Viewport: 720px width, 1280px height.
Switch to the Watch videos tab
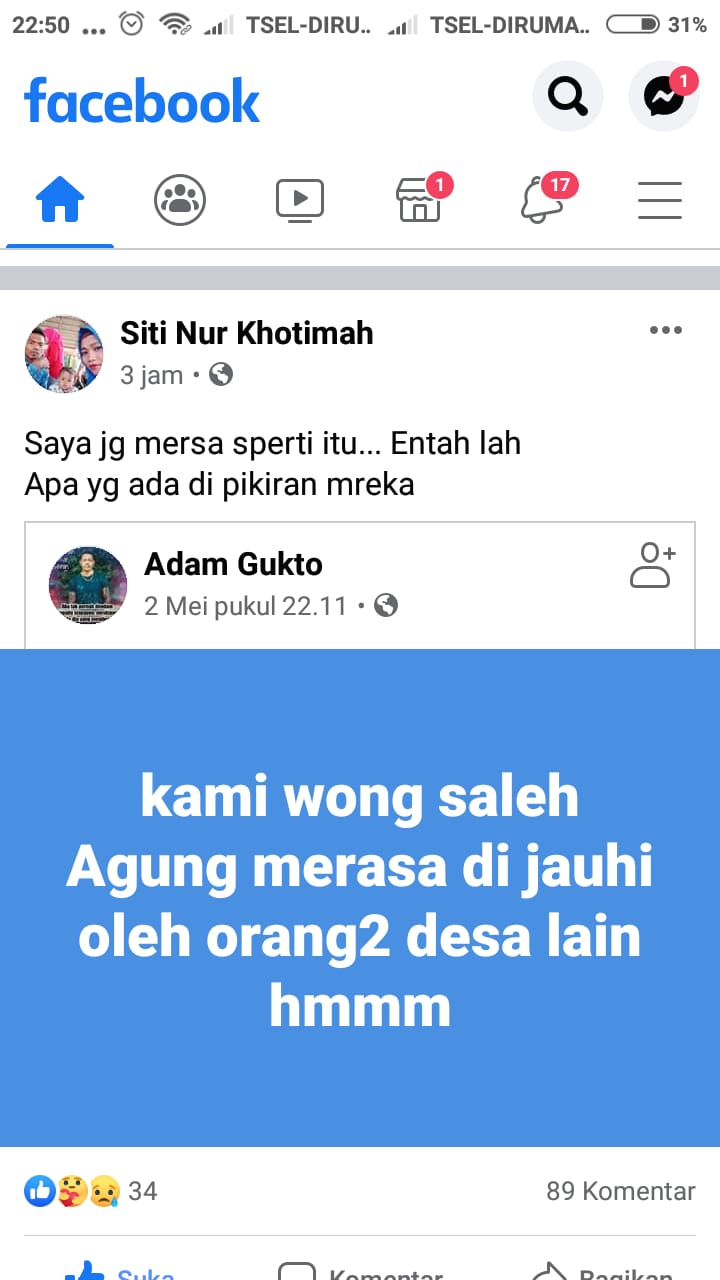click(x=300, y=200)
